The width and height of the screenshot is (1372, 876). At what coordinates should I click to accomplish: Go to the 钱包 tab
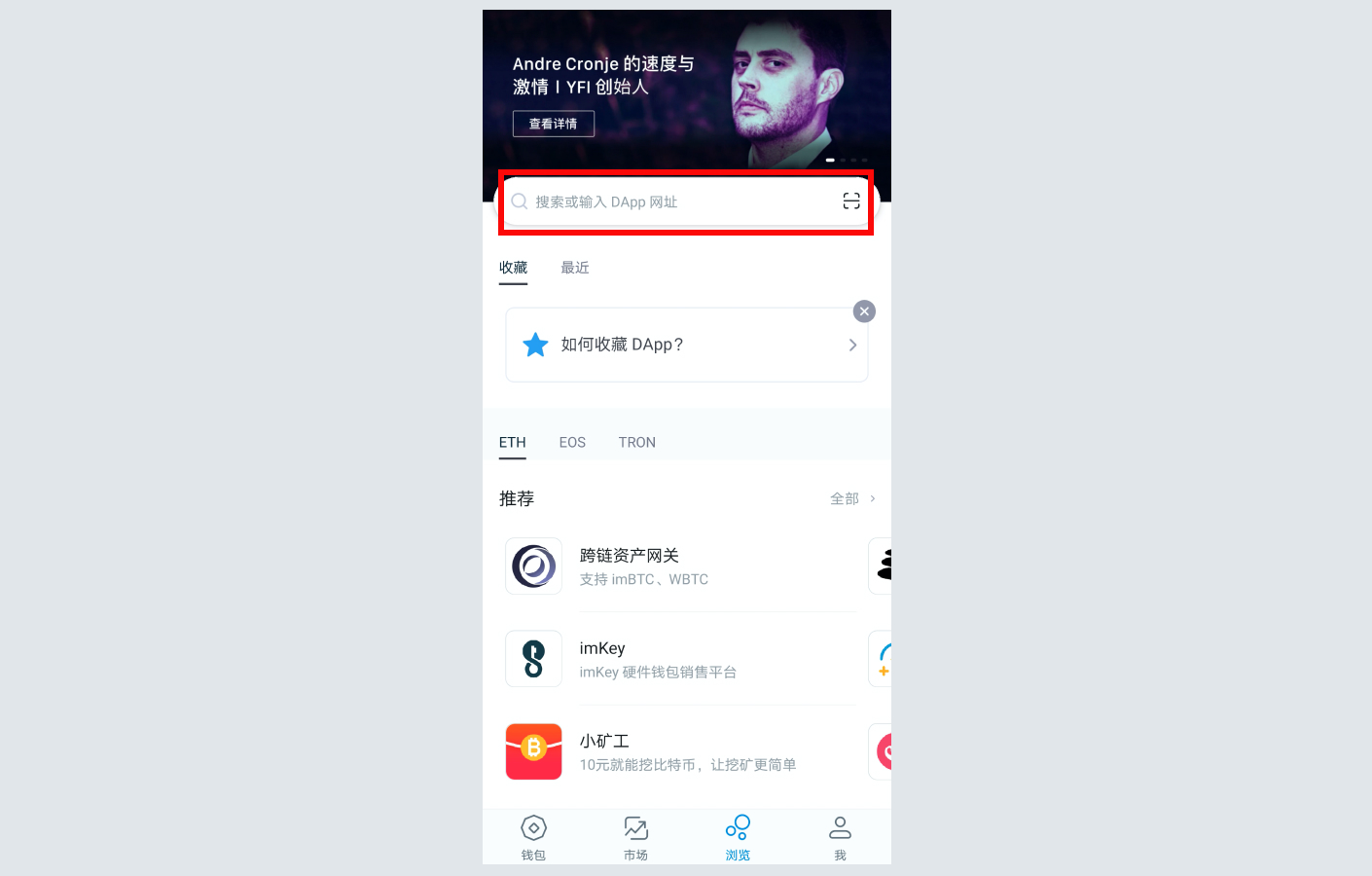(x=533, y=838)
